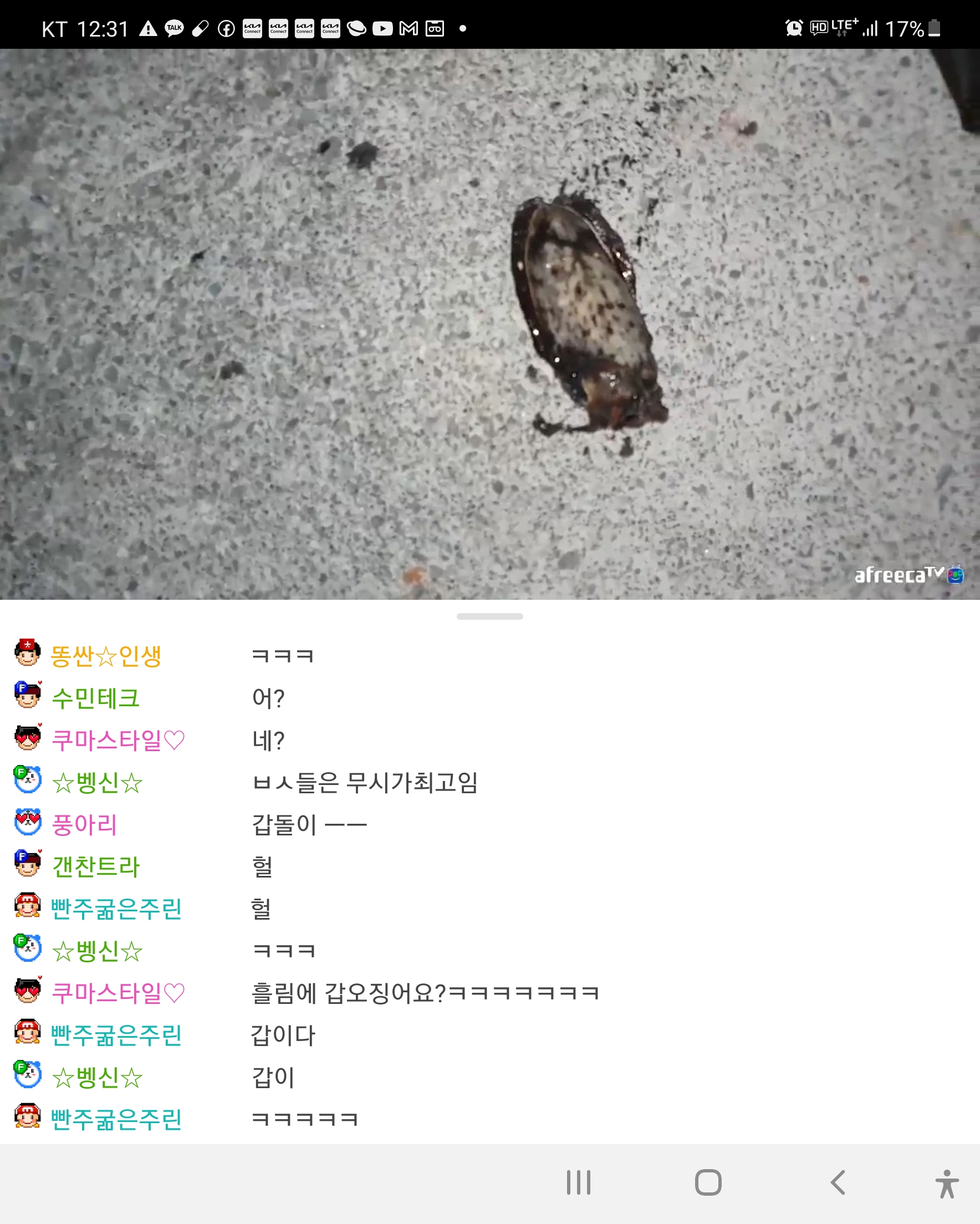The height and width of the screenshot is (1224, 980).
Task: Select 빤주굶은주린 who wrote 갑이다
Action: (116, 1036)
